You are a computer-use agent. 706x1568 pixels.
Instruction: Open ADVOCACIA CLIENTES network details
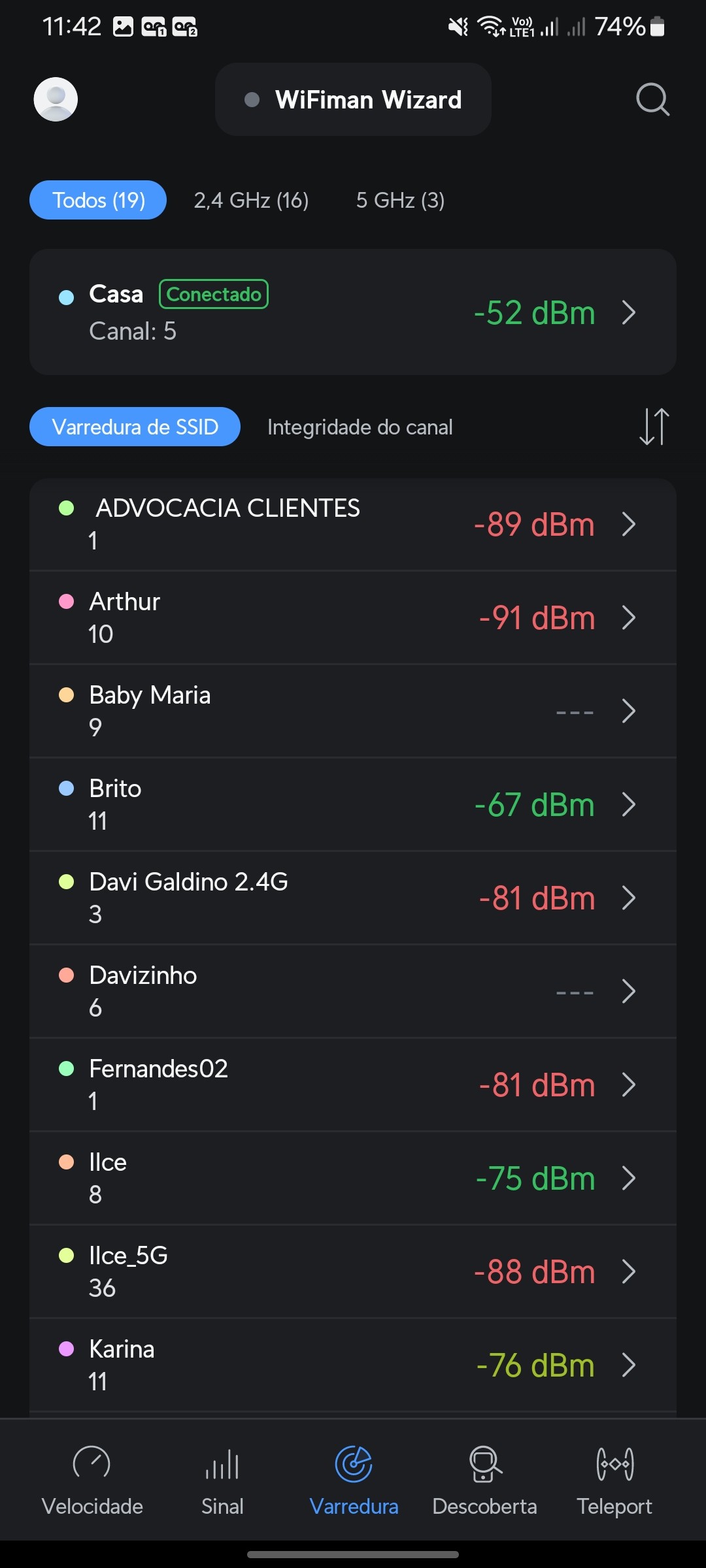[353, 525]
